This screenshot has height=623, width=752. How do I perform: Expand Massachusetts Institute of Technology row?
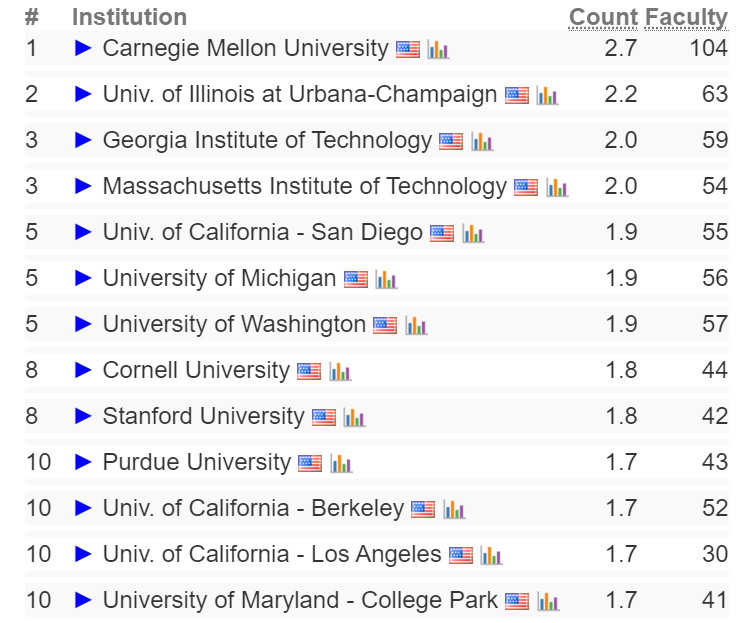83,186
